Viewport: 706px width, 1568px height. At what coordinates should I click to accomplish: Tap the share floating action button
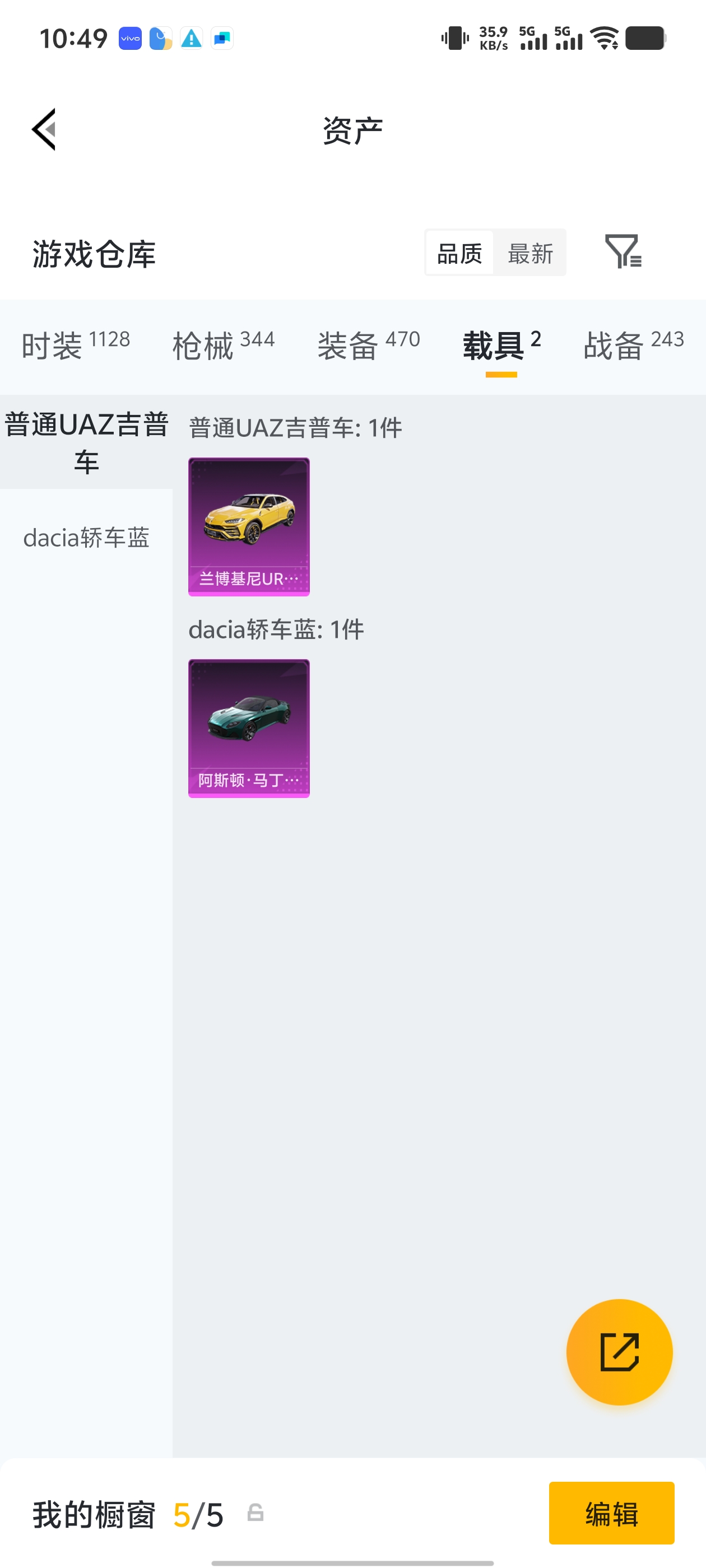click(619, 1352)
